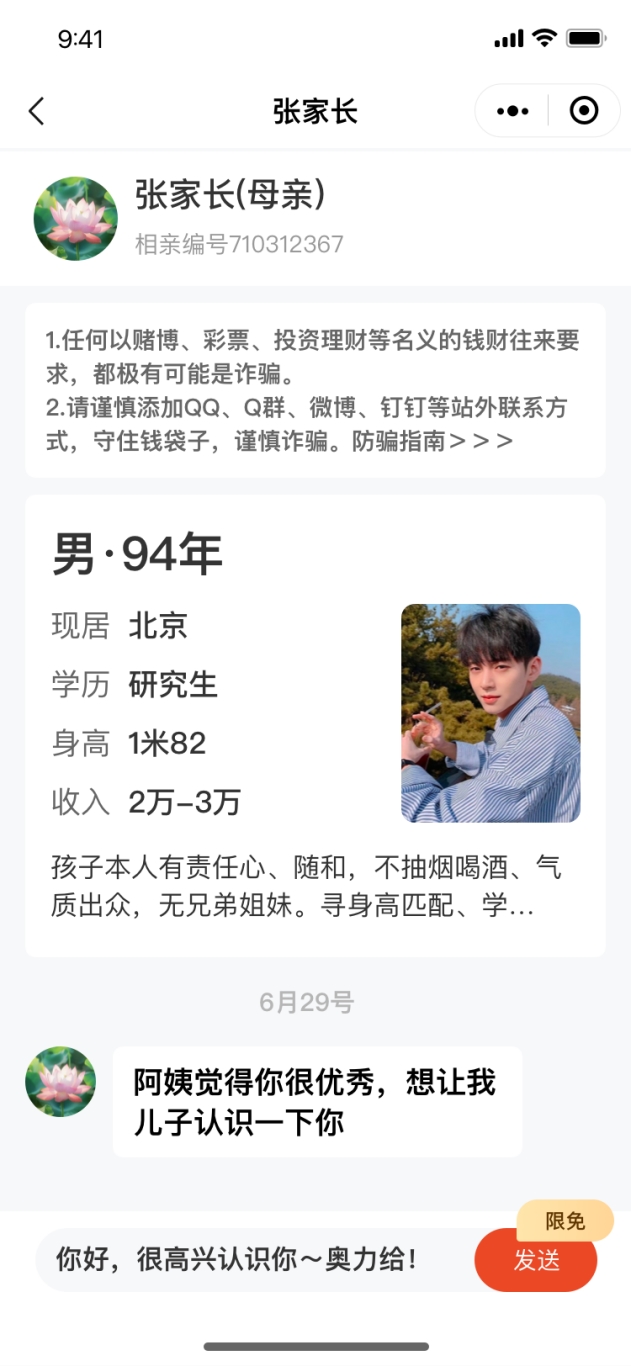Tap the message input field
The width and height of the screenshot is (631, 1366).
[x=250, y=1260]
